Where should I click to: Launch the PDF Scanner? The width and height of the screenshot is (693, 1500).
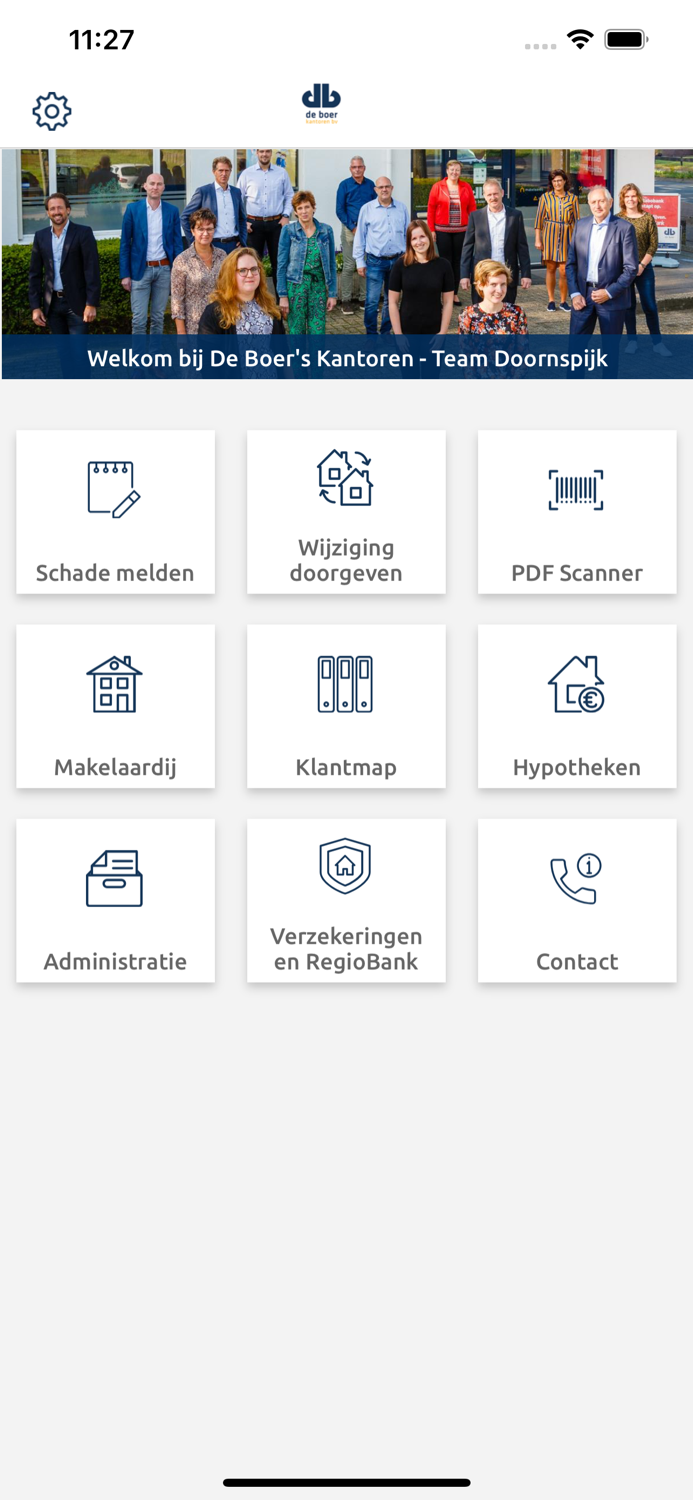tap(577, 512)
